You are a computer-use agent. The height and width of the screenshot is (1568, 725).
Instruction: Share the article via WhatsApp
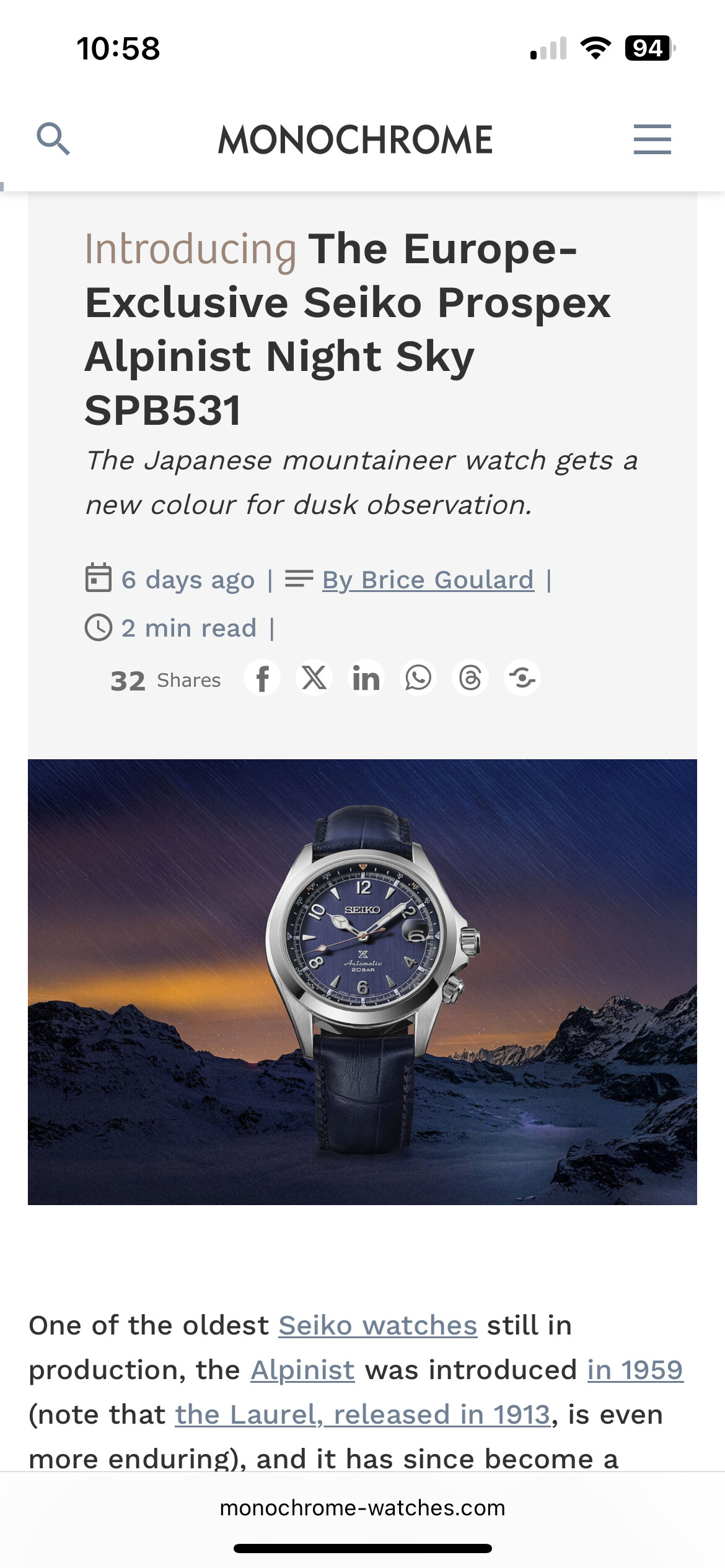pos(418,678)
